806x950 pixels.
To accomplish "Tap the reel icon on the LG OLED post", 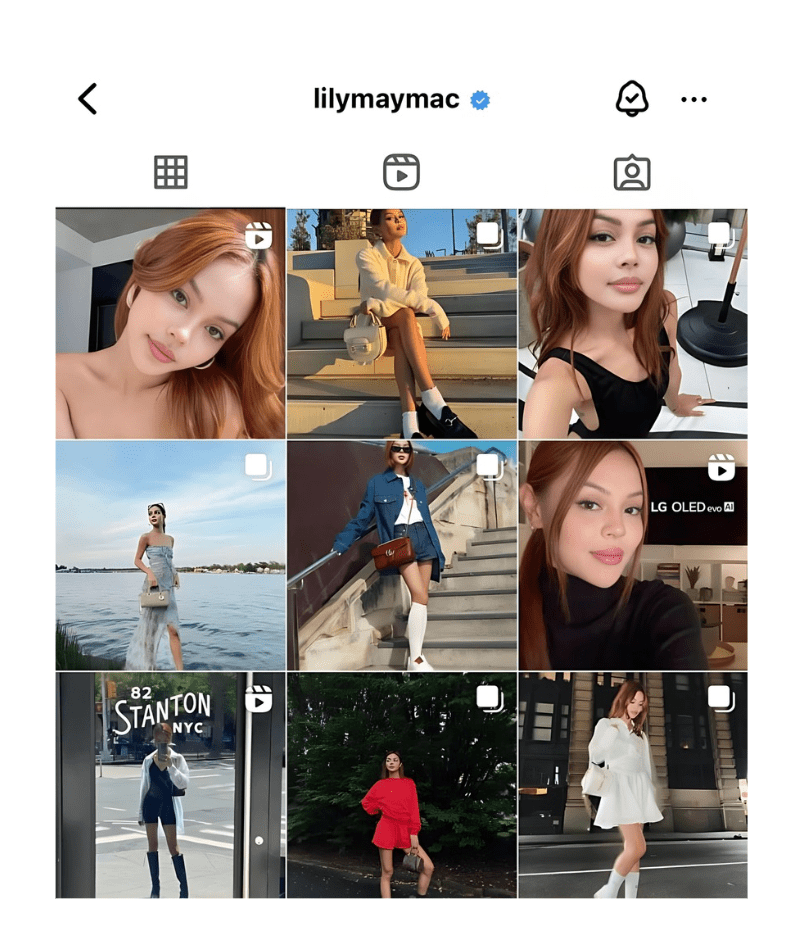I will [721, 469].
